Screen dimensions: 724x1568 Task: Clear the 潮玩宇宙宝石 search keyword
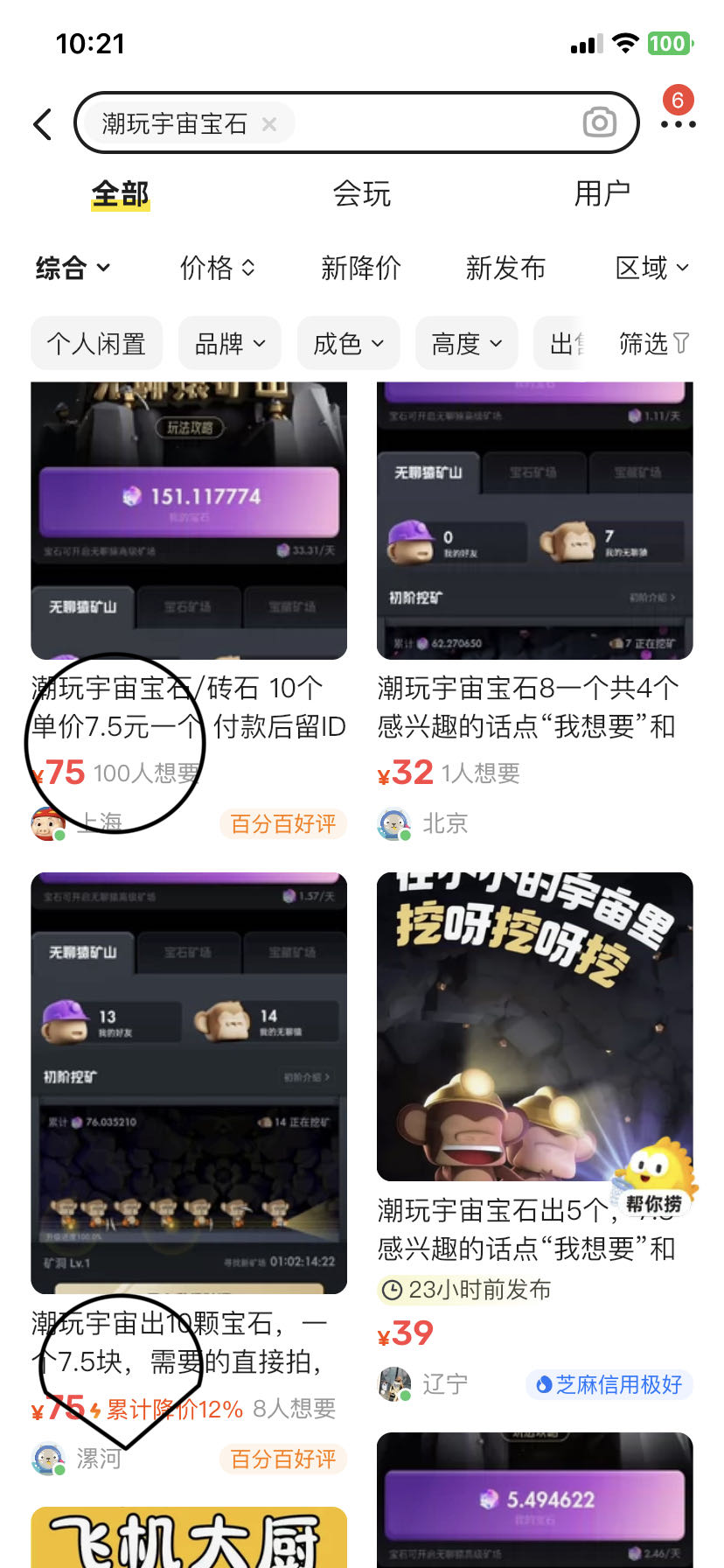coord(269,124)
